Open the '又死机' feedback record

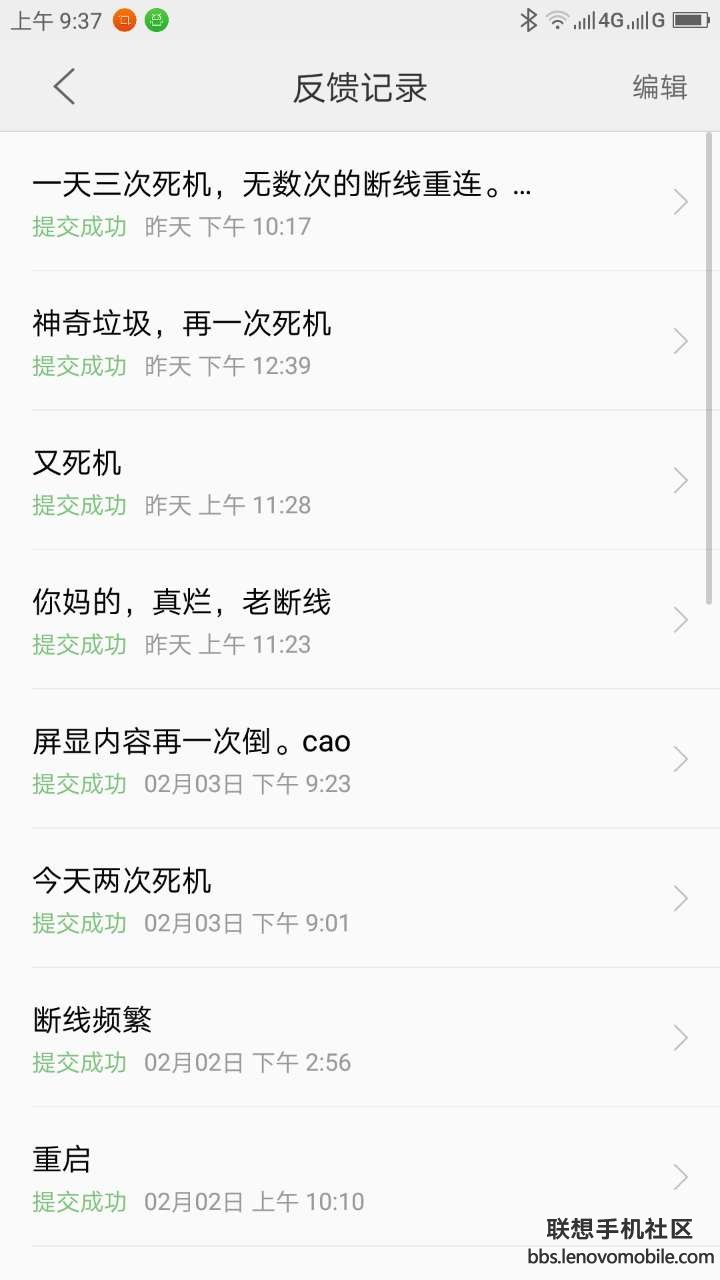360,480
